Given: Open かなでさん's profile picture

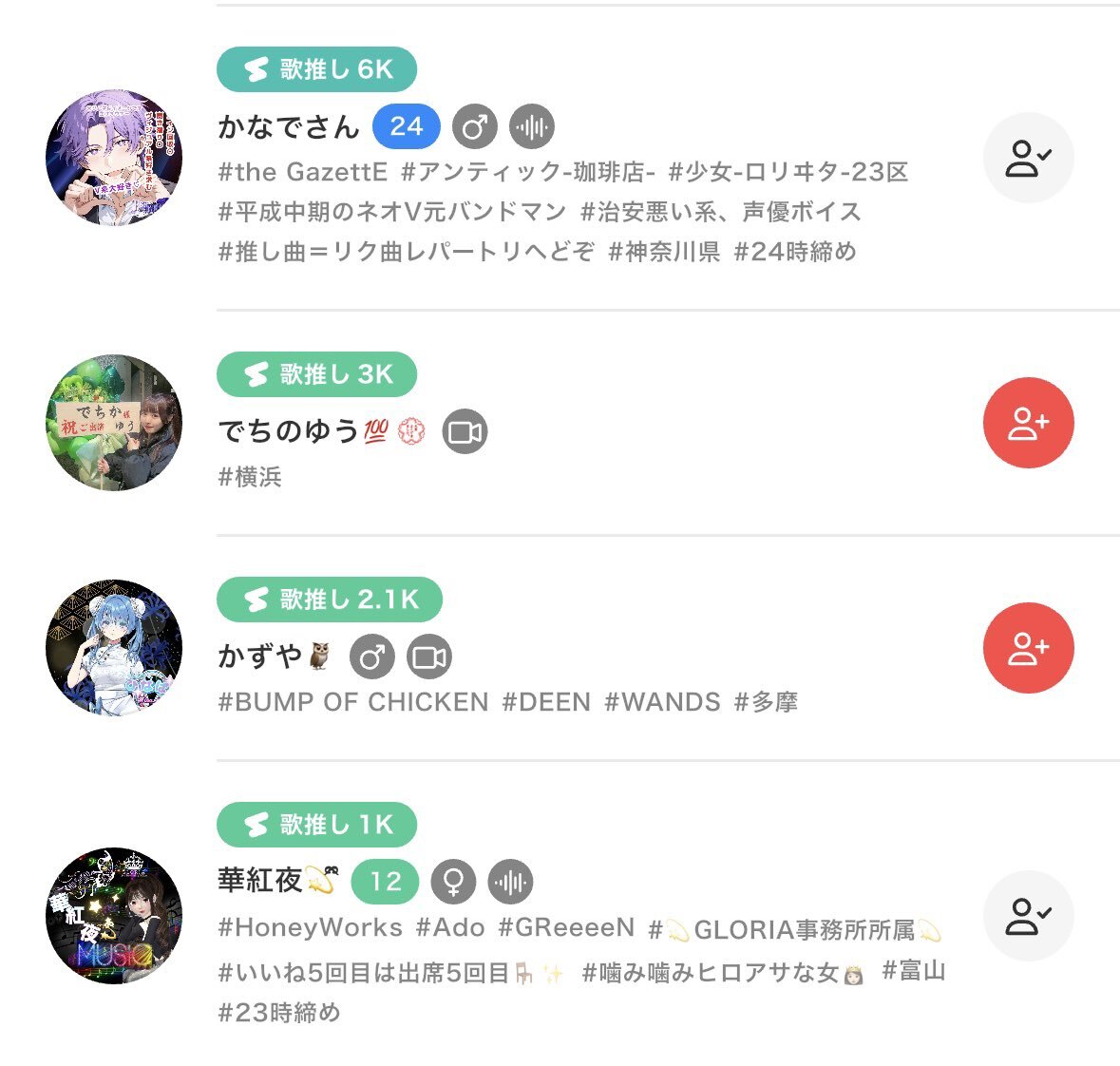Looking at the screenshot, I should 114,158.
